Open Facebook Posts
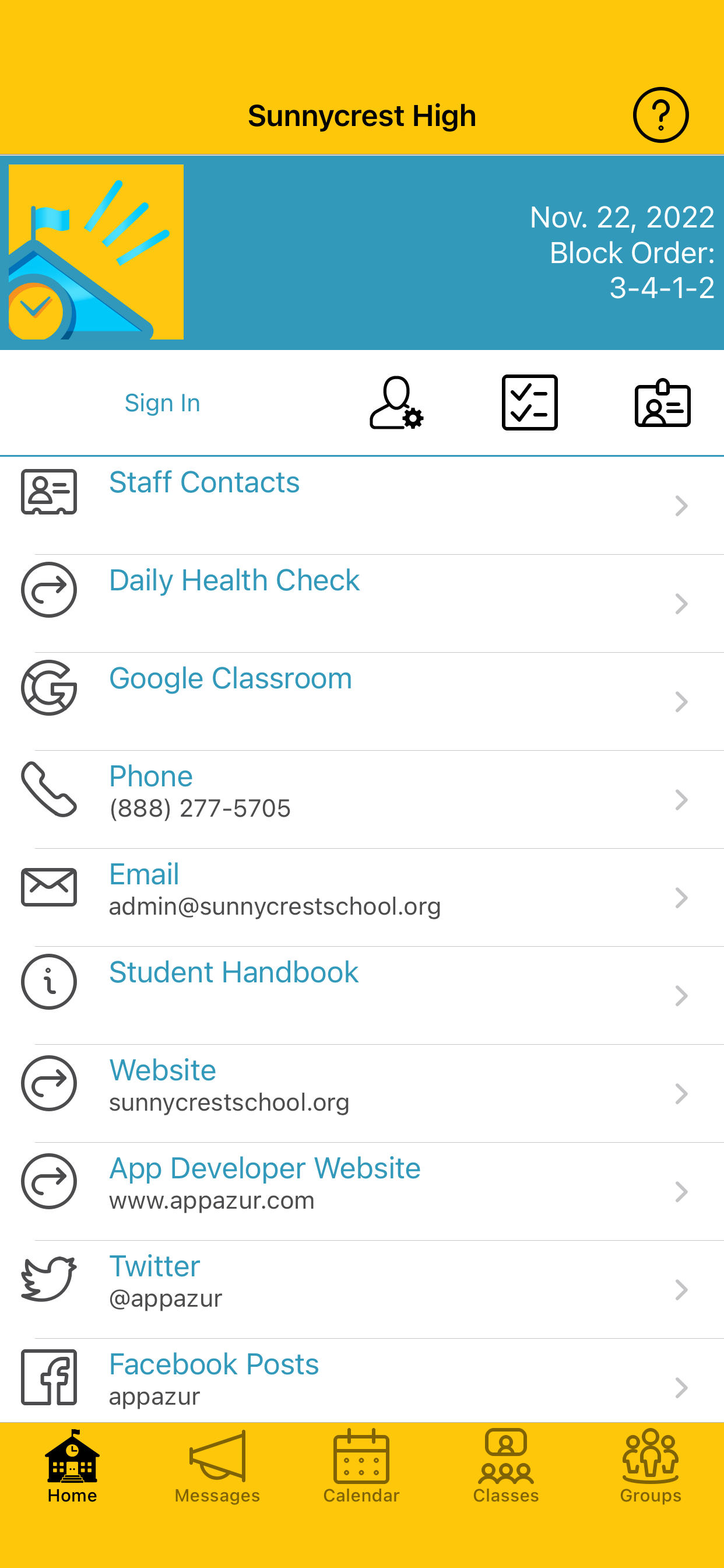Viewport: 724px width, 1568px height. [362, 1381]
